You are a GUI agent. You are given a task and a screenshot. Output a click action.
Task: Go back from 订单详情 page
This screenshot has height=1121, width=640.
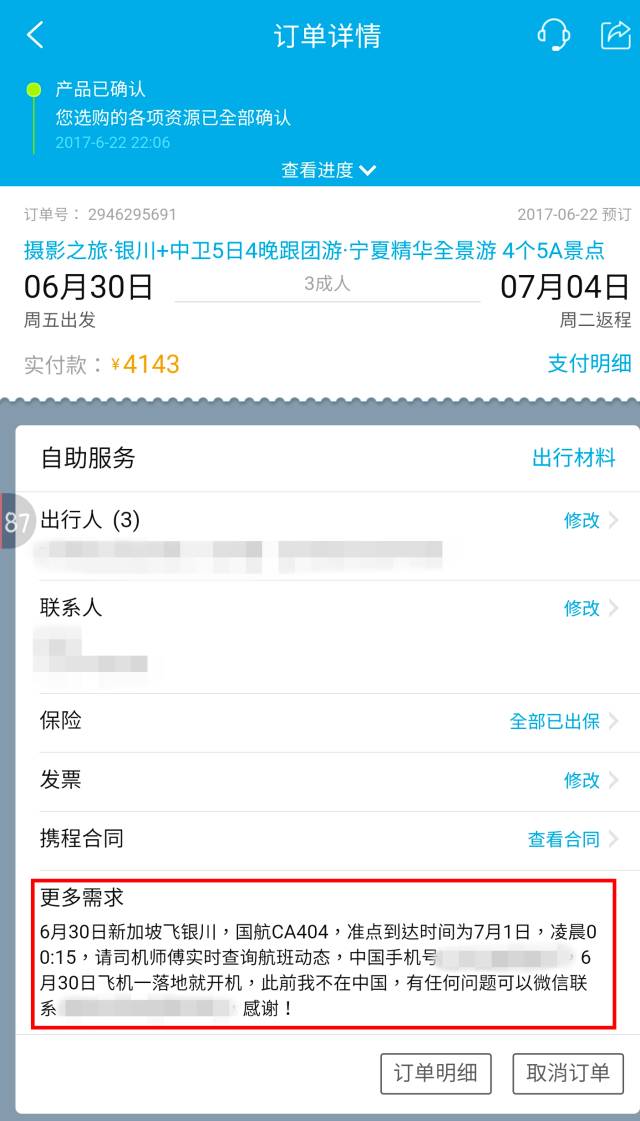point(35,36)
